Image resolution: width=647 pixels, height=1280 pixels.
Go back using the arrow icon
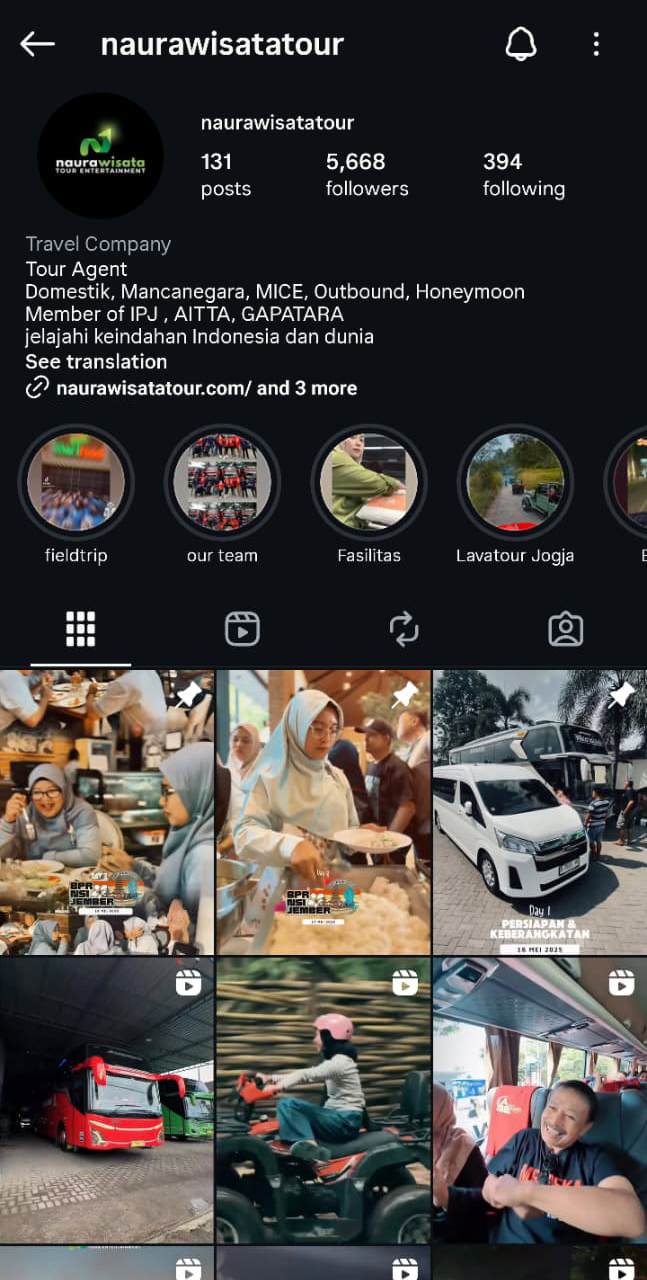[x=37, y=44]
